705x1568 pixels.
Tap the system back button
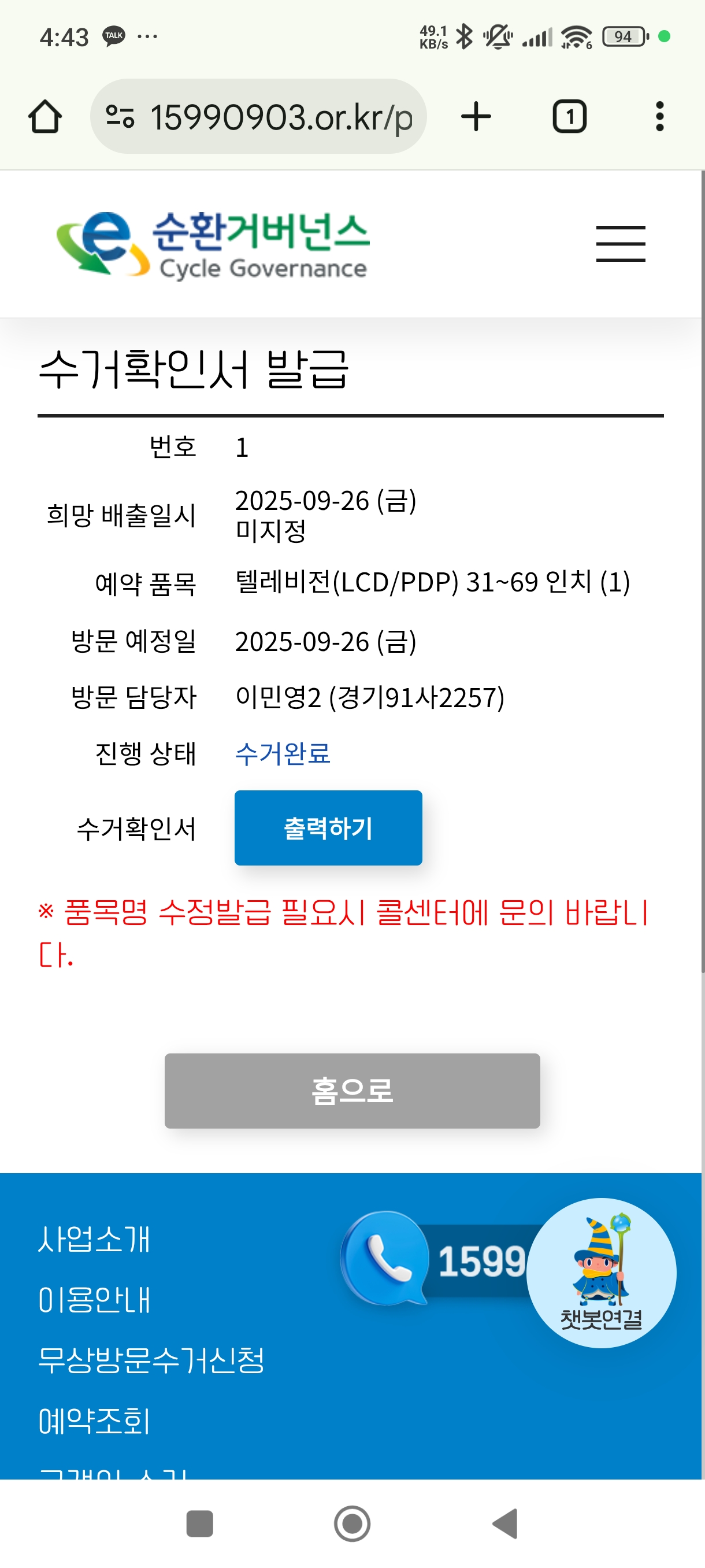point(505,1523)
